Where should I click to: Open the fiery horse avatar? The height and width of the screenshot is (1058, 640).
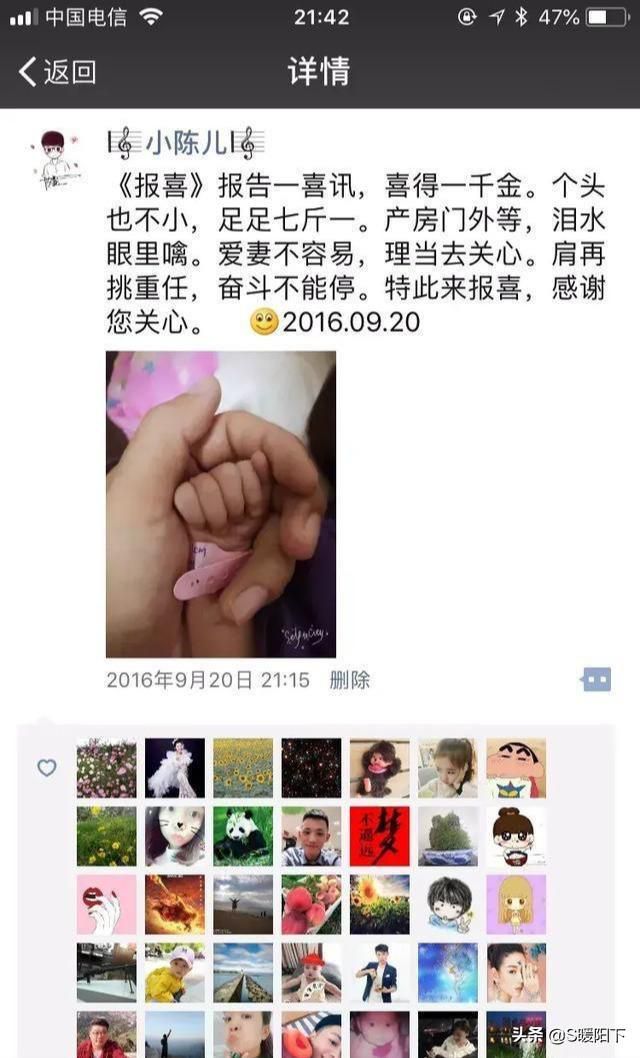pyautogui.click(x=175, y=905)
